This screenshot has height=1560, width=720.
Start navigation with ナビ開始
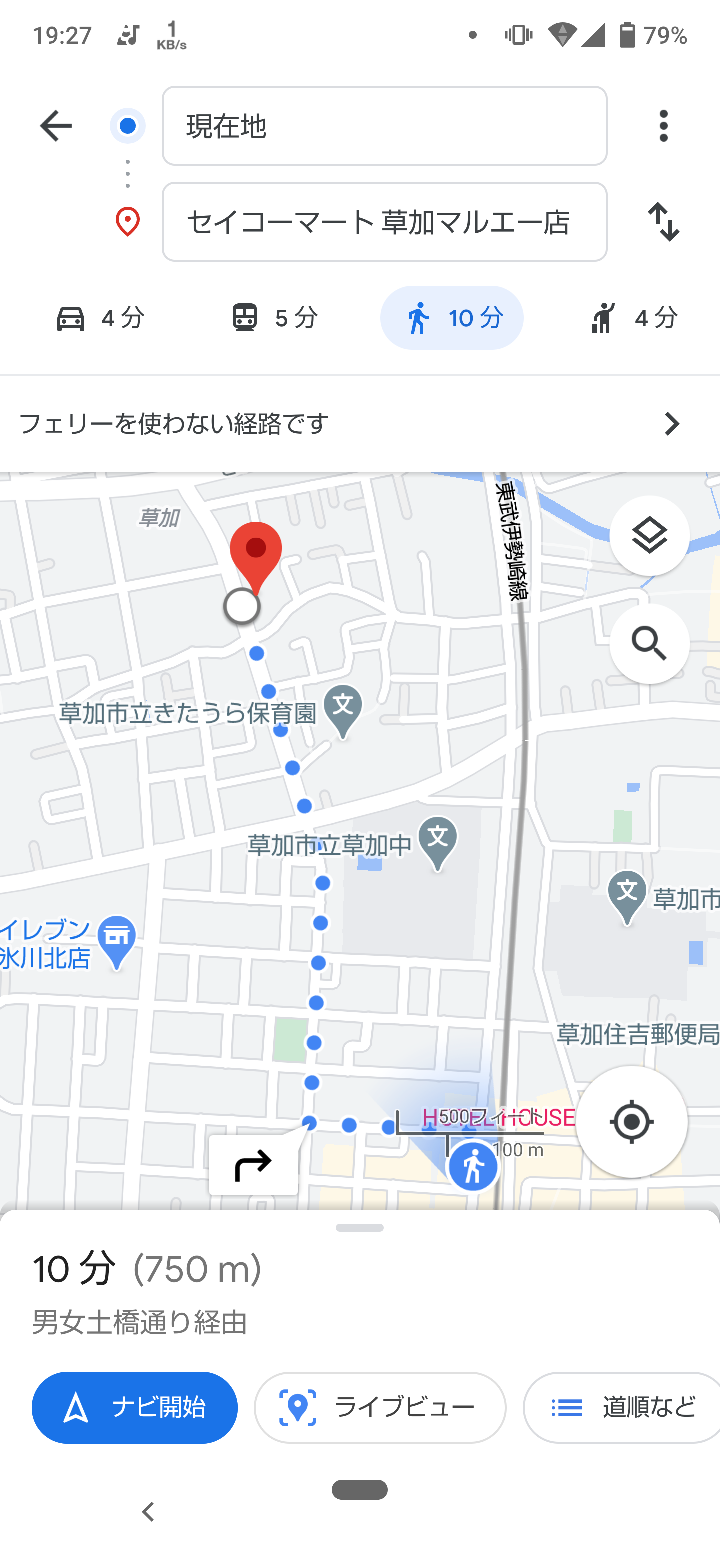click(x=135, y=1408)
